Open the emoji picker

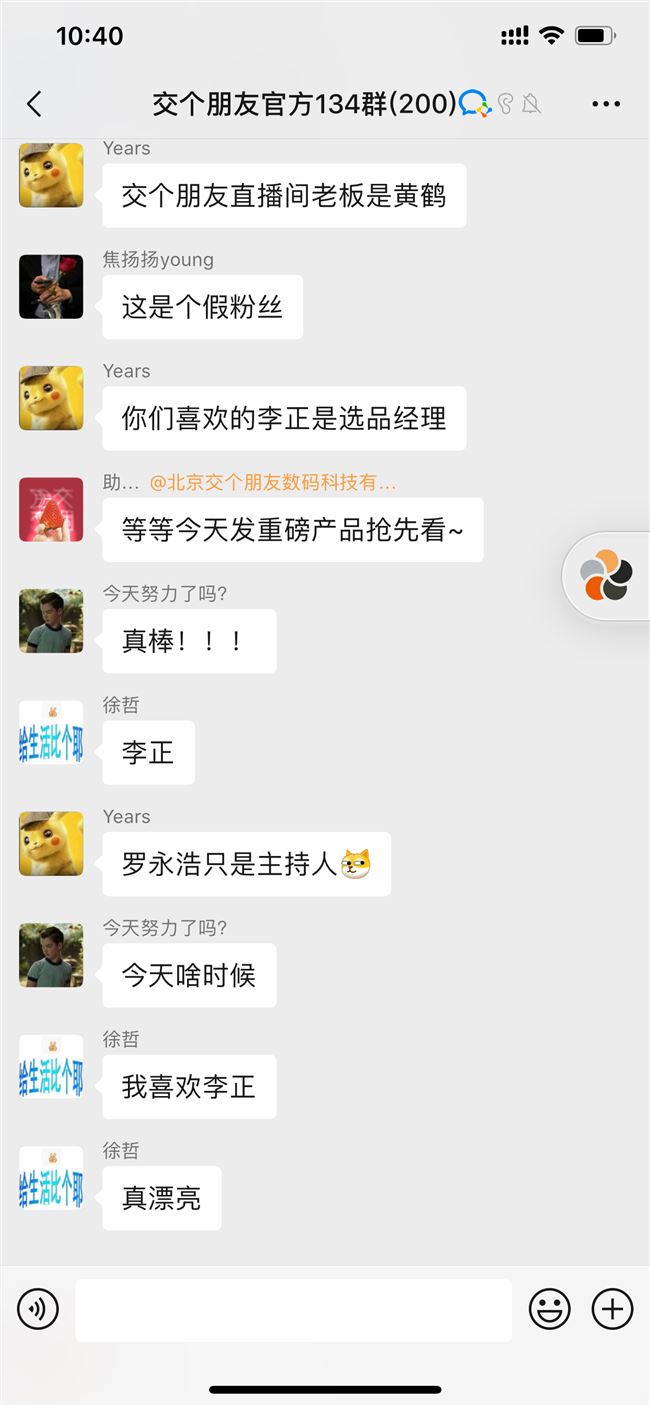point(549,1308)
